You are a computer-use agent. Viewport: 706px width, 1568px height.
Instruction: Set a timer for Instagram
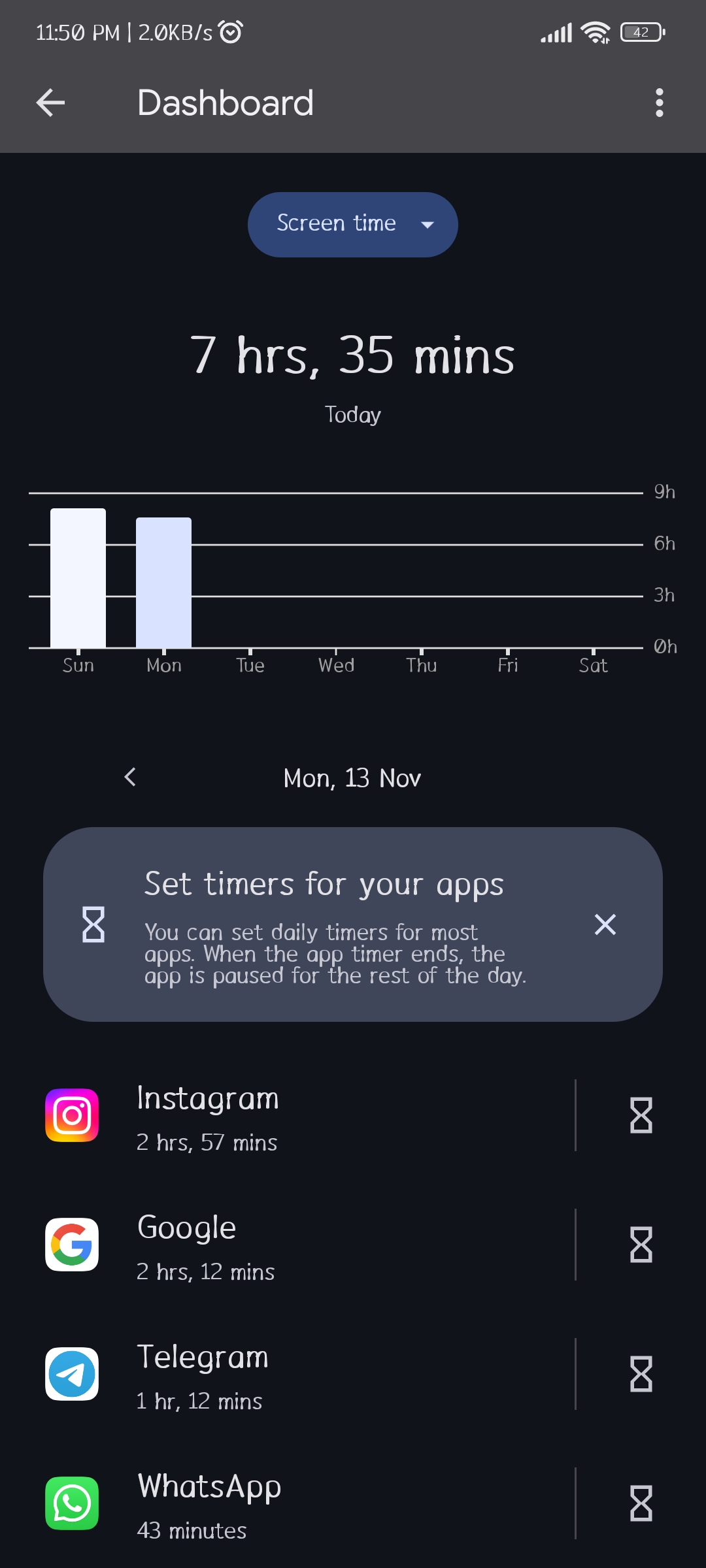(641, 1116)
